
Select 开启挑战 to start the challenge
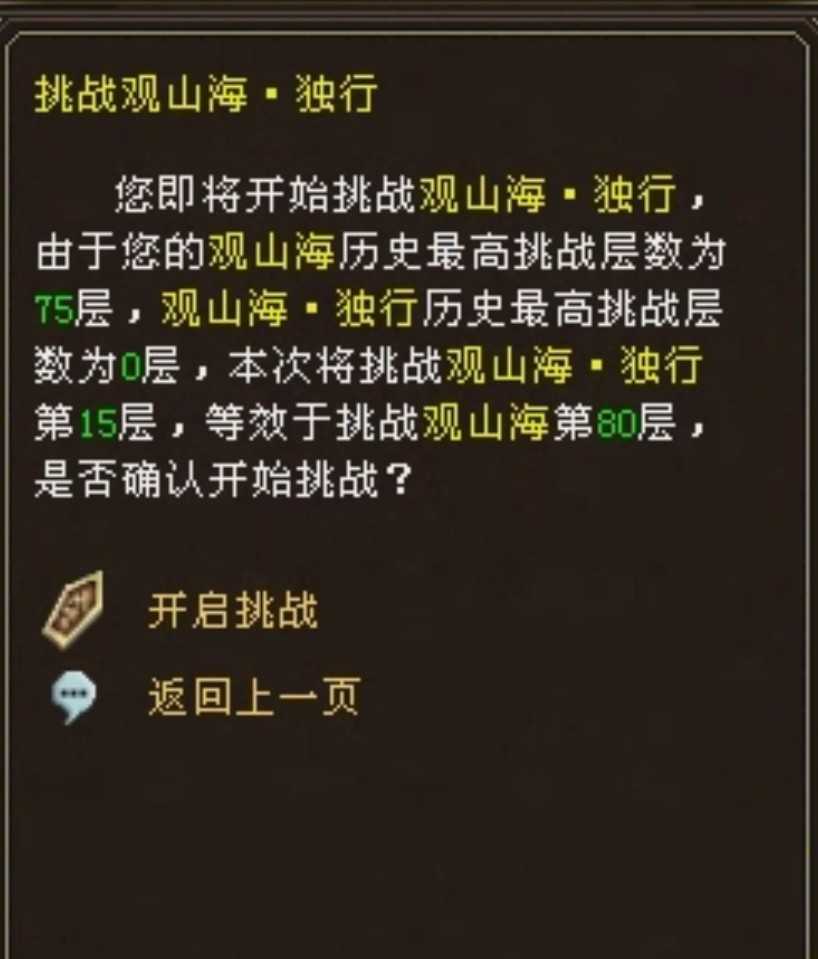[x=232, y=609]
